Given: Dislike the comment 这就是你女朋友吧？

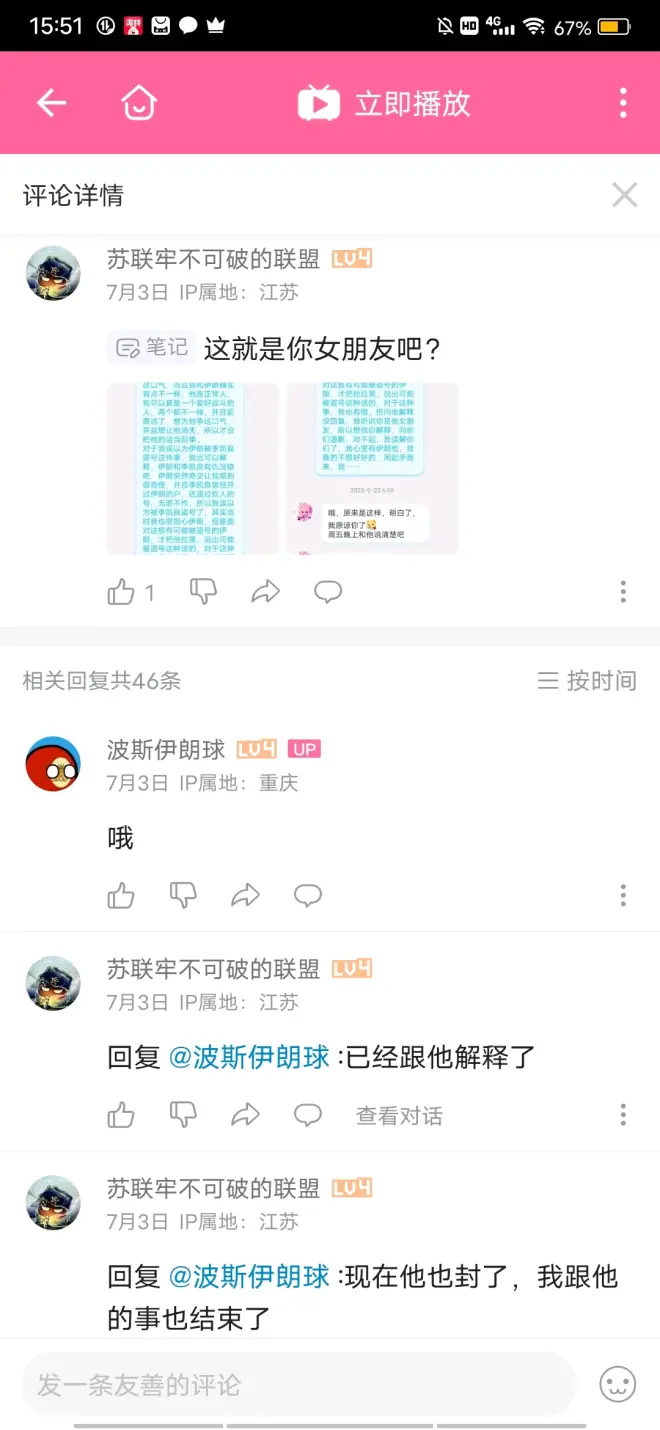Looking at the screenshot, I should click(204, 592).
